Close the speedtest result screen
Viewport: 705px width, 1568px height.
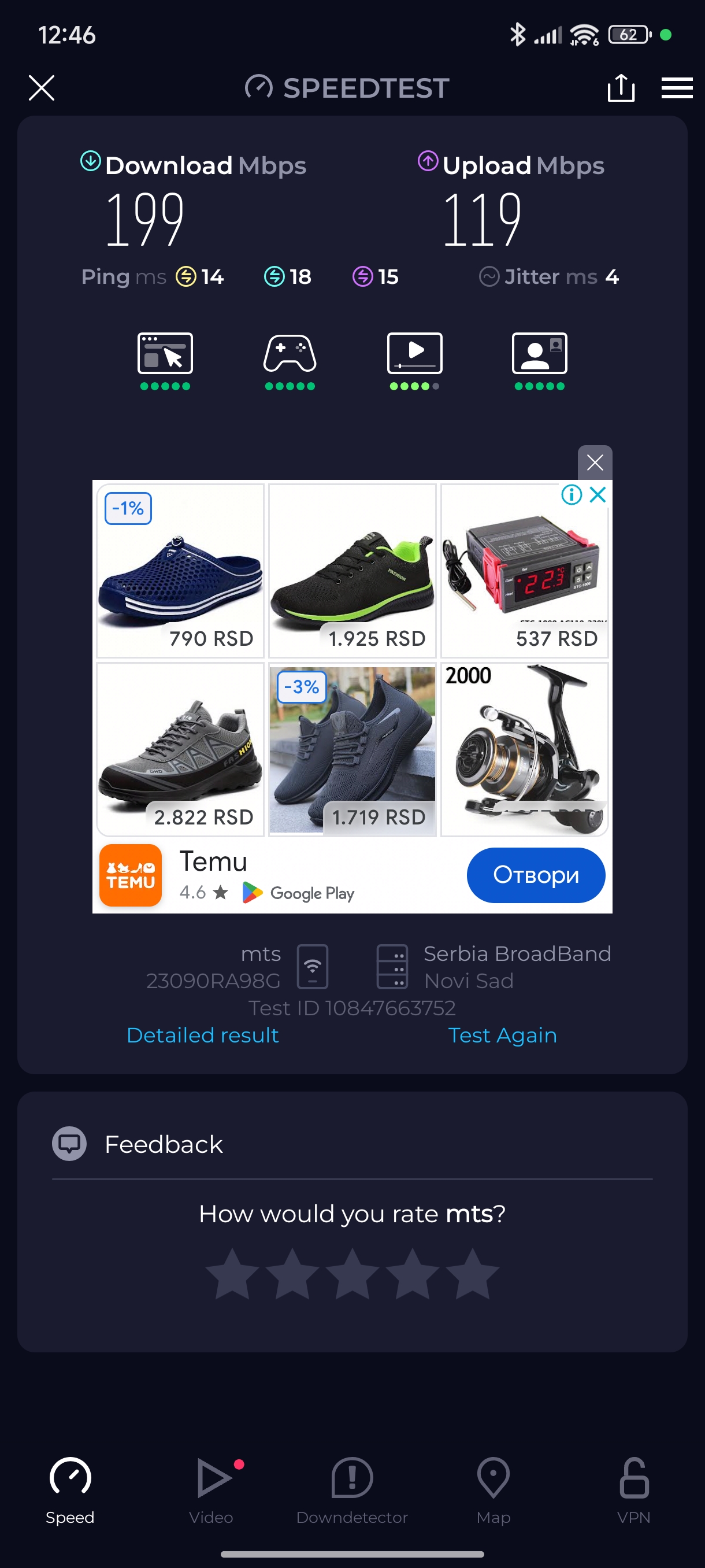(42, 88)
